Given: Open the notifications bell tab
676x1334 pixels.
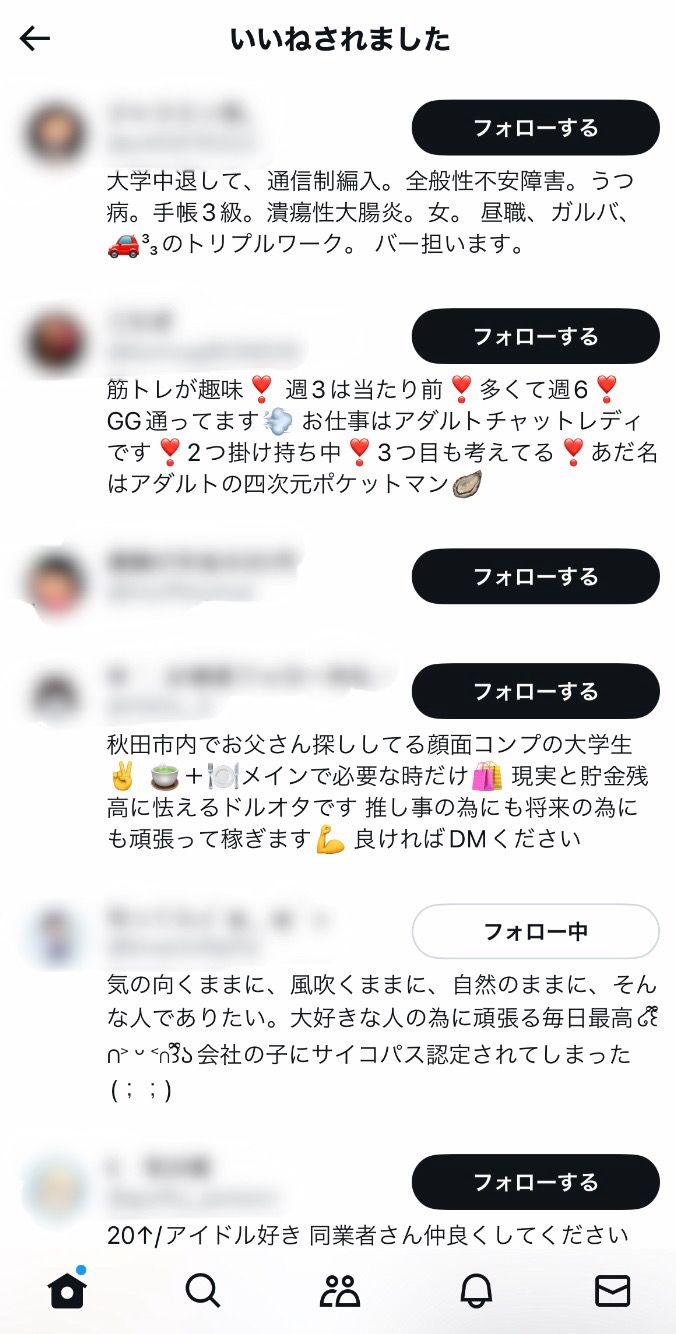Looking at the screenshot, I should 476,1291.
